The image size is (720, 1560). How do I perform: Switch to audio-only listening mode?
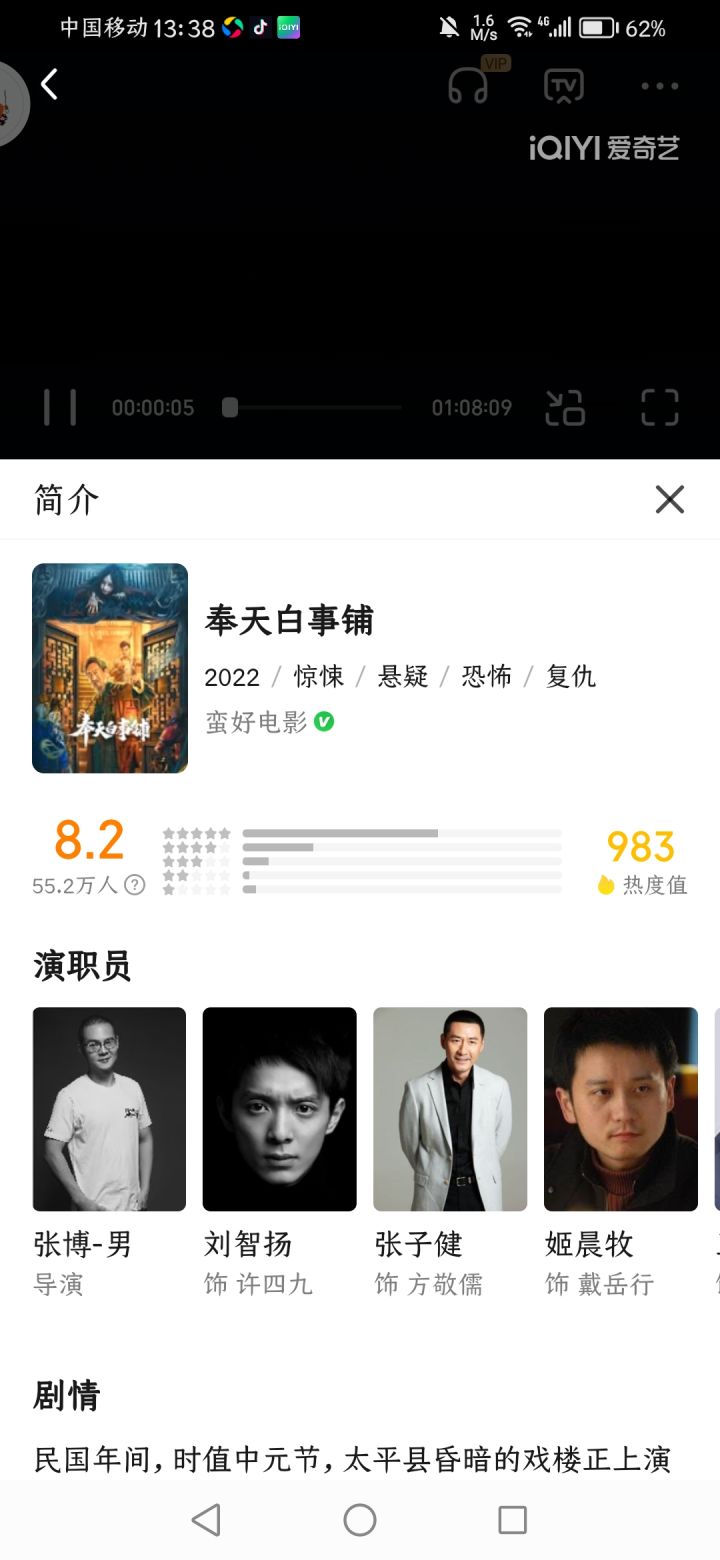(468, 86)
